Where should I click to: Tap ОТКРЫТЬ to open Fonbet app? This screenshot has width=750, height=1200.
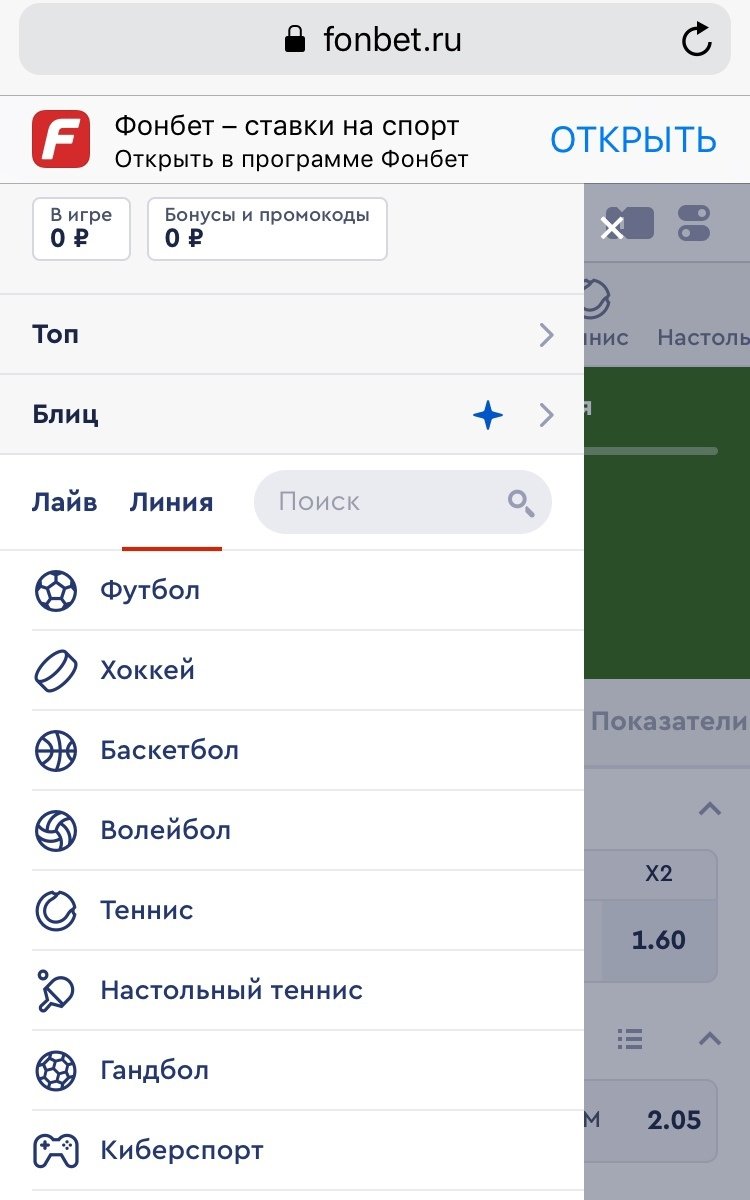click(633, 140)
